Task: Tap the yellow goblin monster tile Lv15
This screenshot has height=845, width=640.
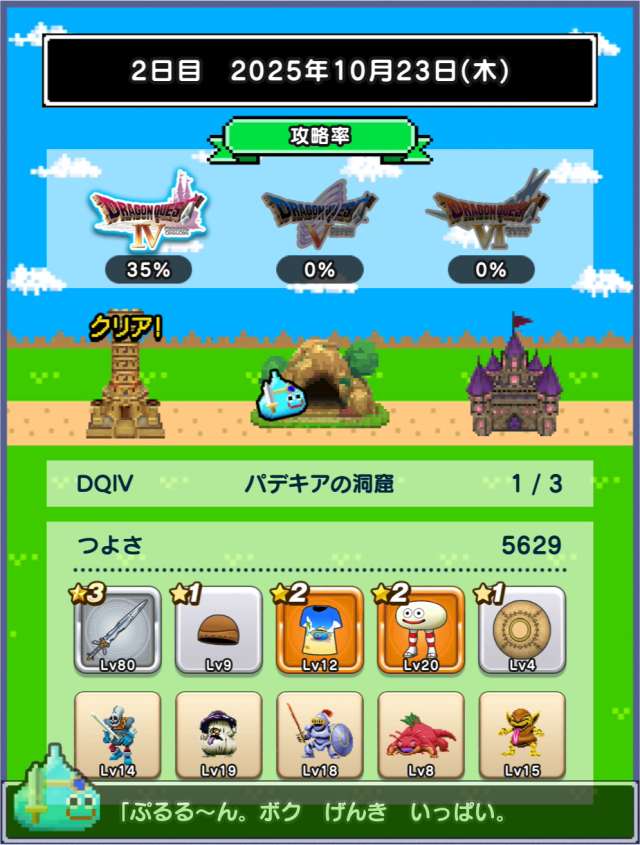Action: click(x=522, y=736)
